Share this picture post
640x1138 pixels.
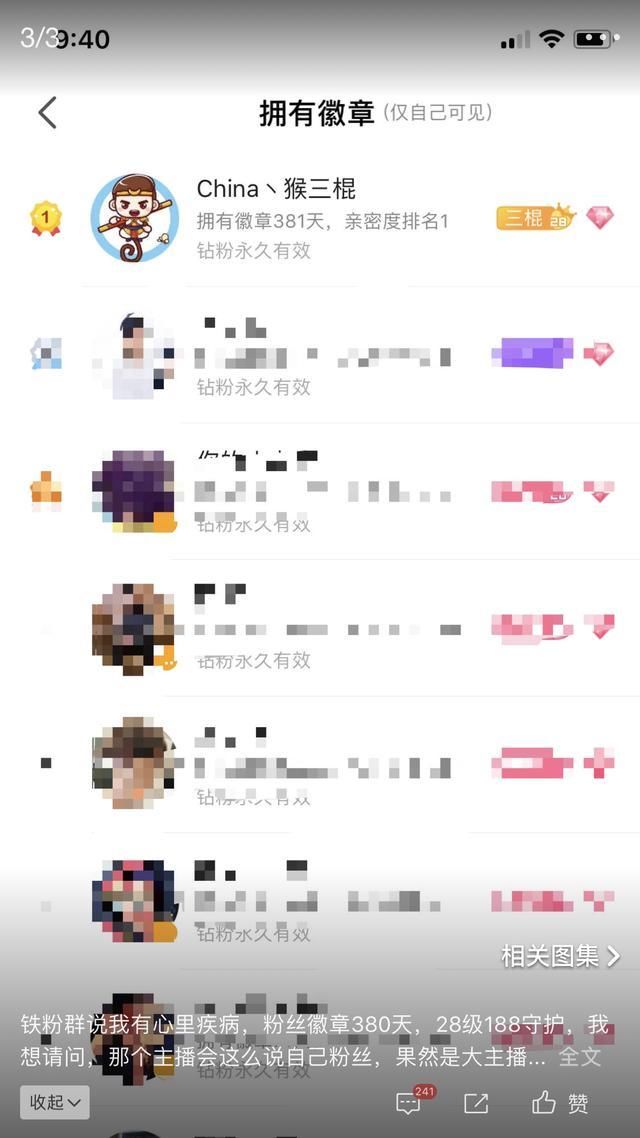tap(476, 1102)
